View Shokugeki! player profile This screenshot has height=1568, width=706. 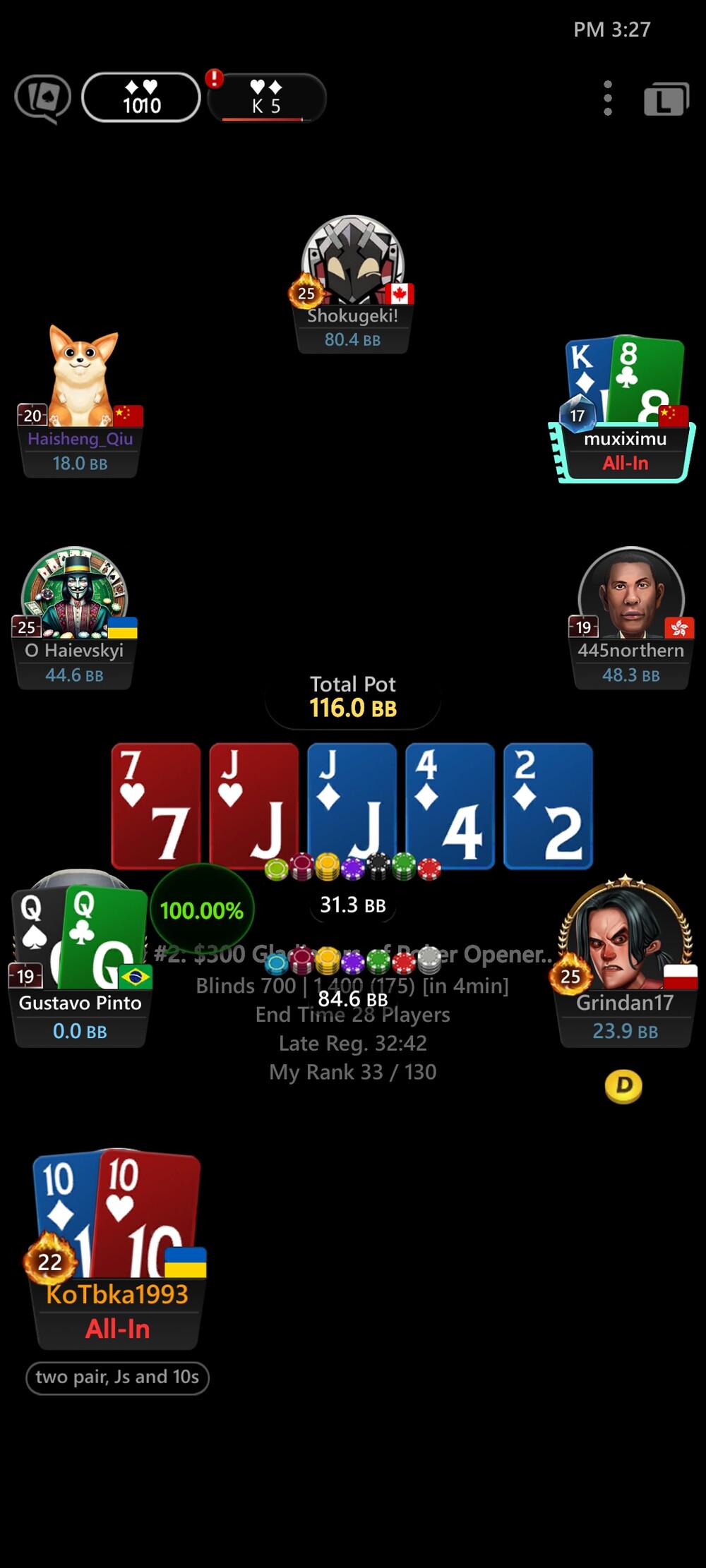click(352, 284)
